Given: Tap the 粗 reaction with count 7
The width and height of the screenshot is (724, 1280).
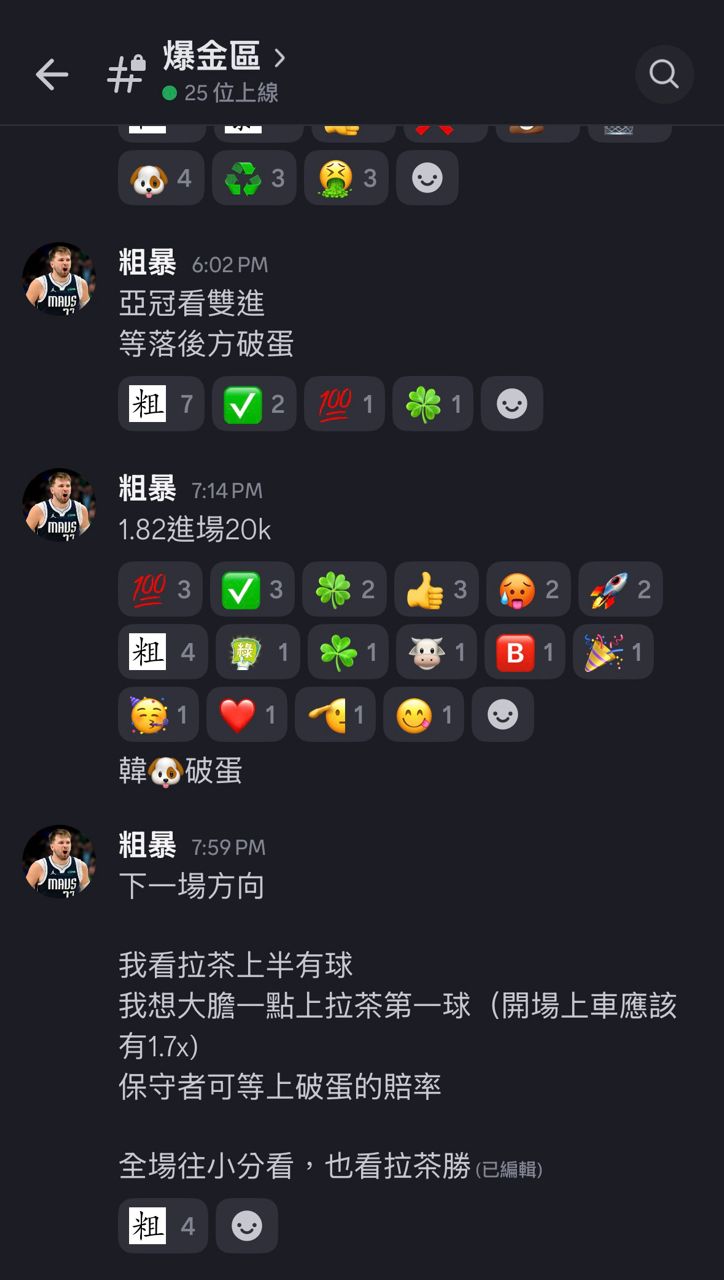Looking at the screenshot, I should pyautogui.click(x=161, y=404).
